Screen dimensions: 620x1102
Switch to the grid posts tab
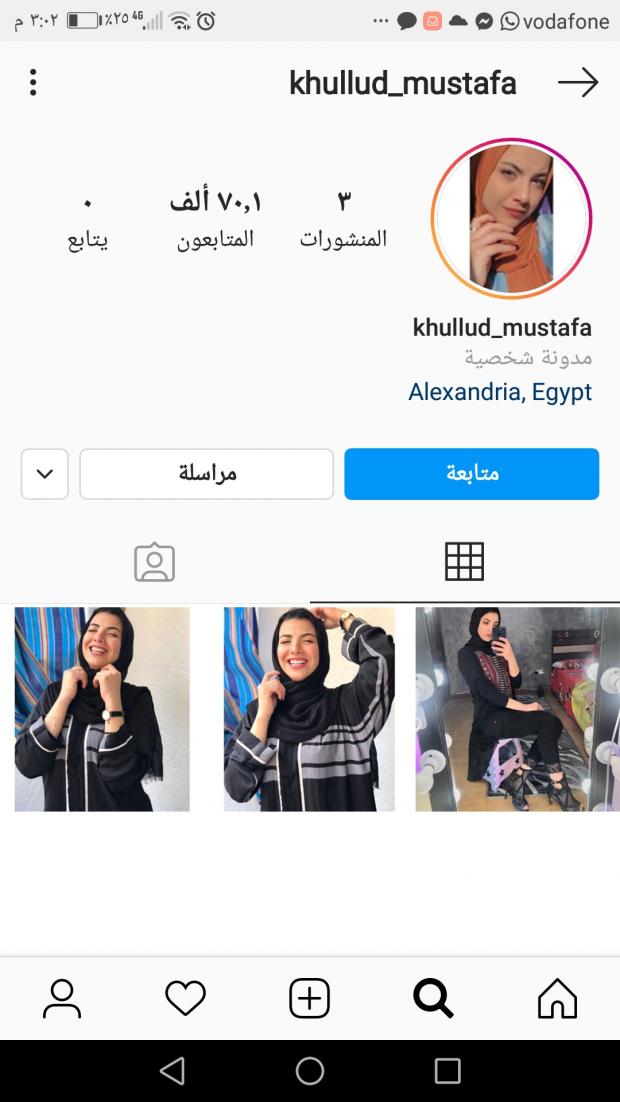(x=464, y=562)
